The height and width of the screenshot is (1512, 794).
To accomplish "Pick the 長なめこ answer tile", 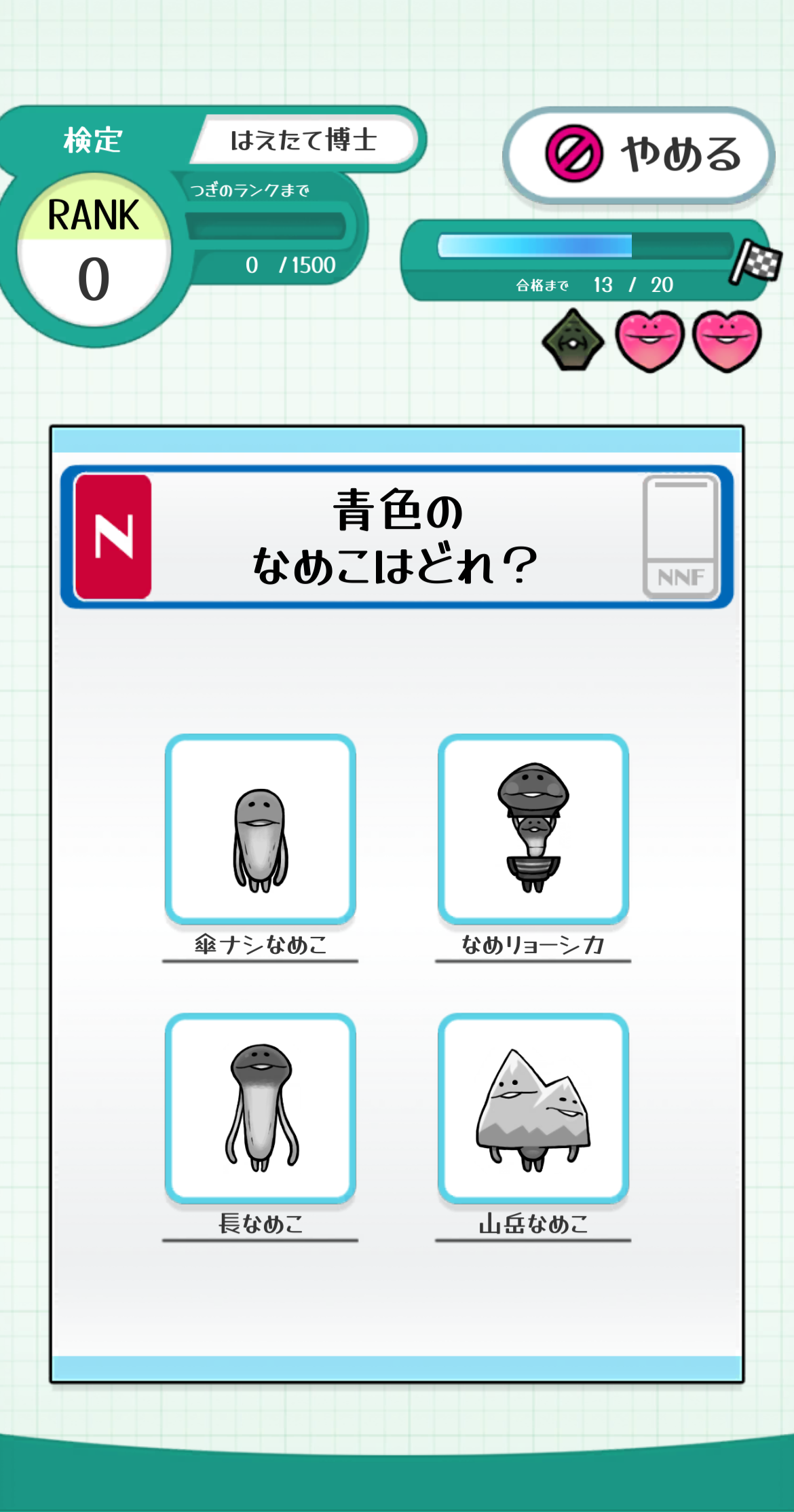I will click(261, 1108).
